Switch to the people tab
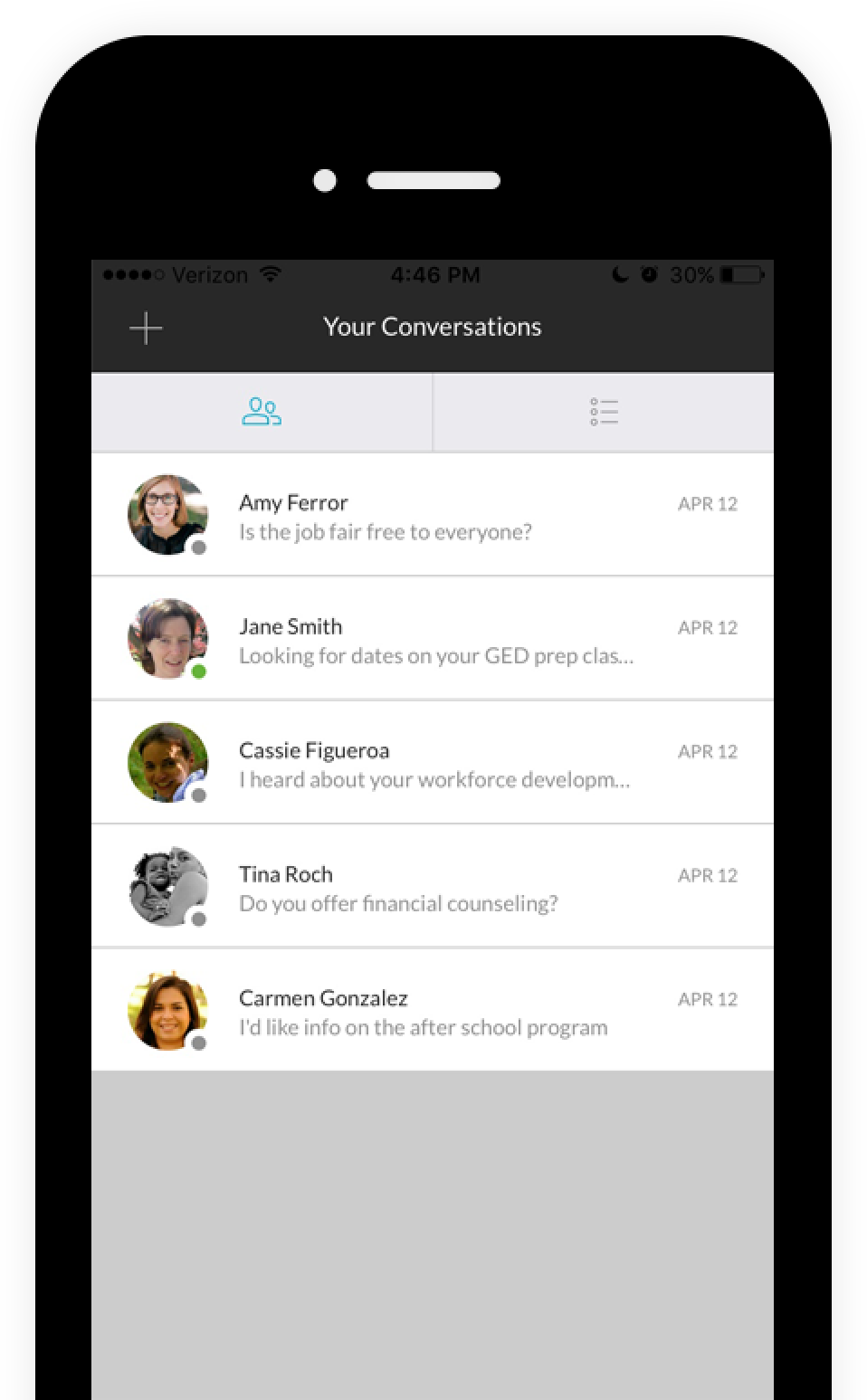Screen dimensions: 867x1400 click(x=262, y=412)
